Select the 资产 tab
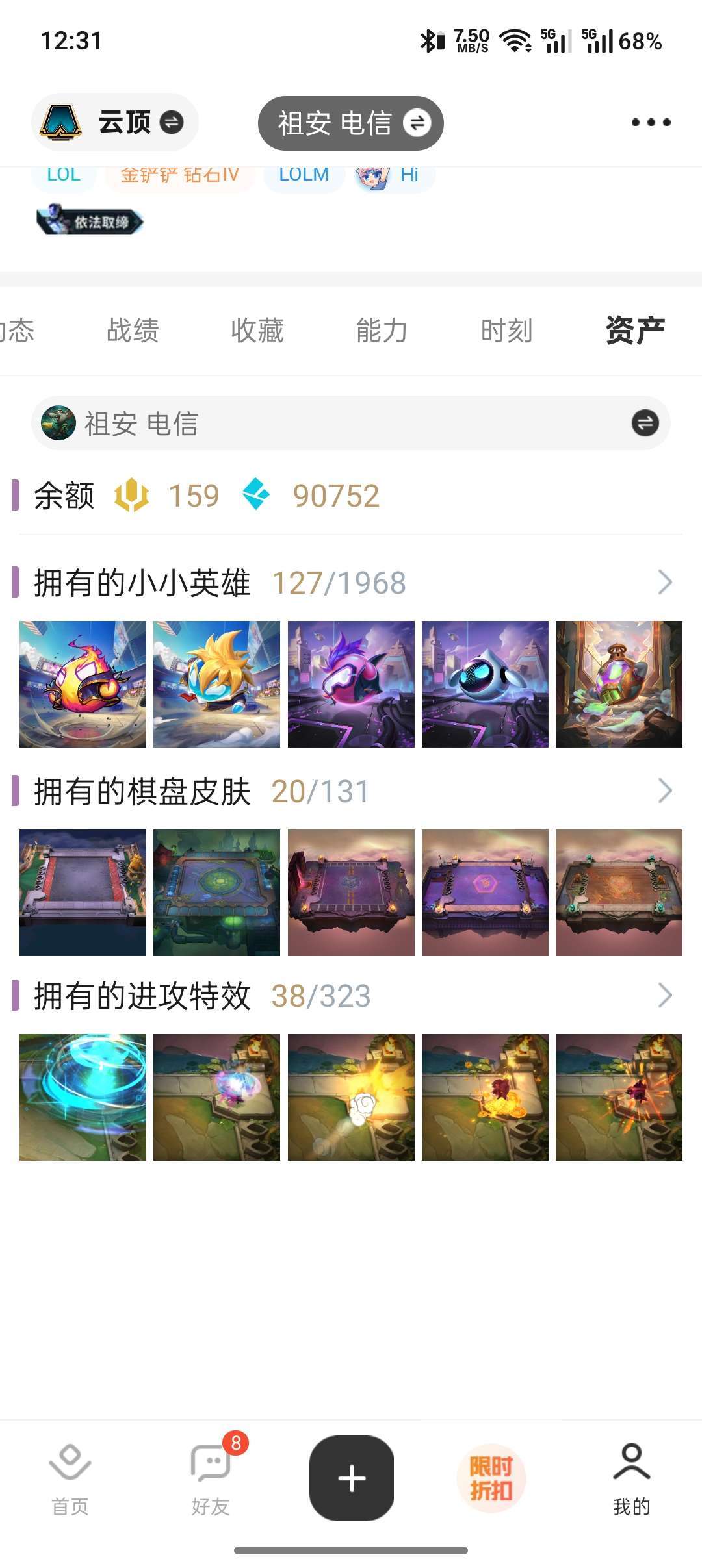The height and width of the screenshot is (1568, 702). coord(634,330)
